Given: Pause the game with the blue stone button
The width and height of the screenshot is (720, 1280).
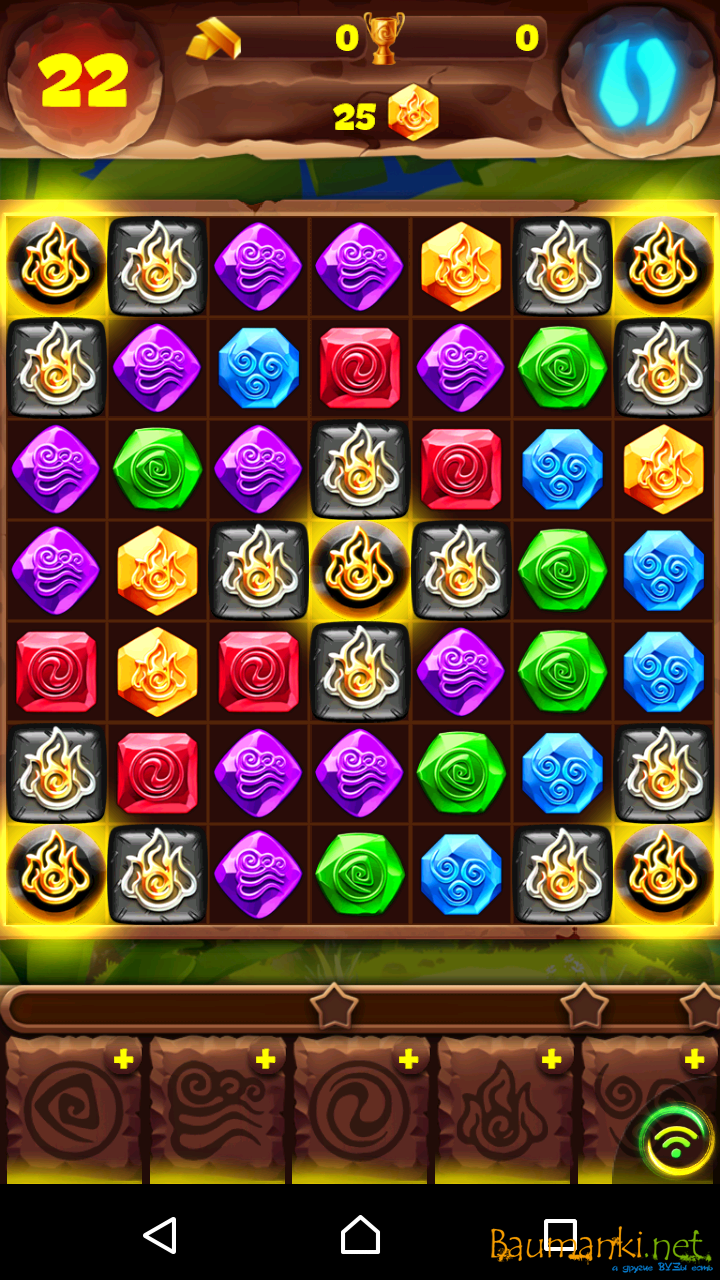Looking at the screenshot, I should pos(637,78).
